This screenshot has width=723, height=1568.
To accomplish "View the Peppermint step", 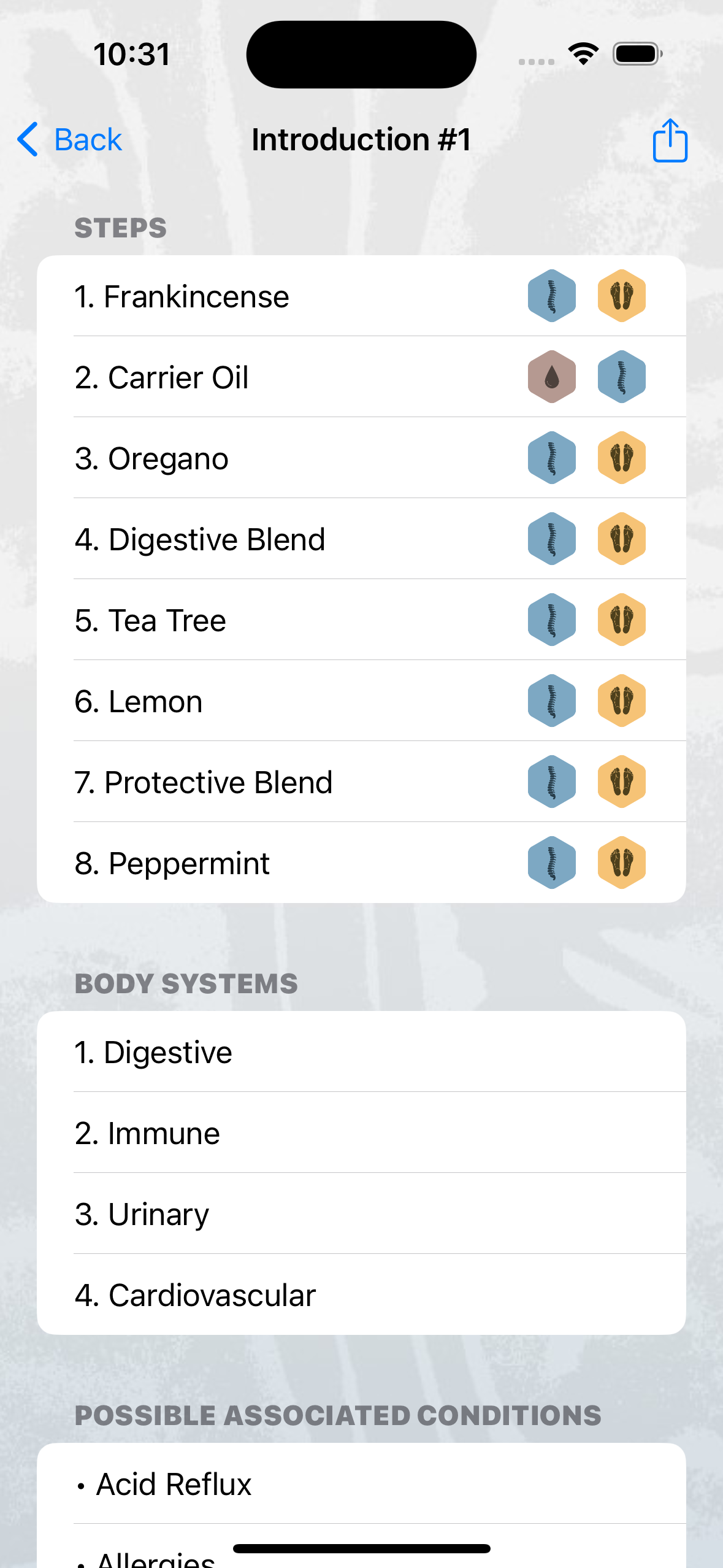I will click(x=361, y=863).
